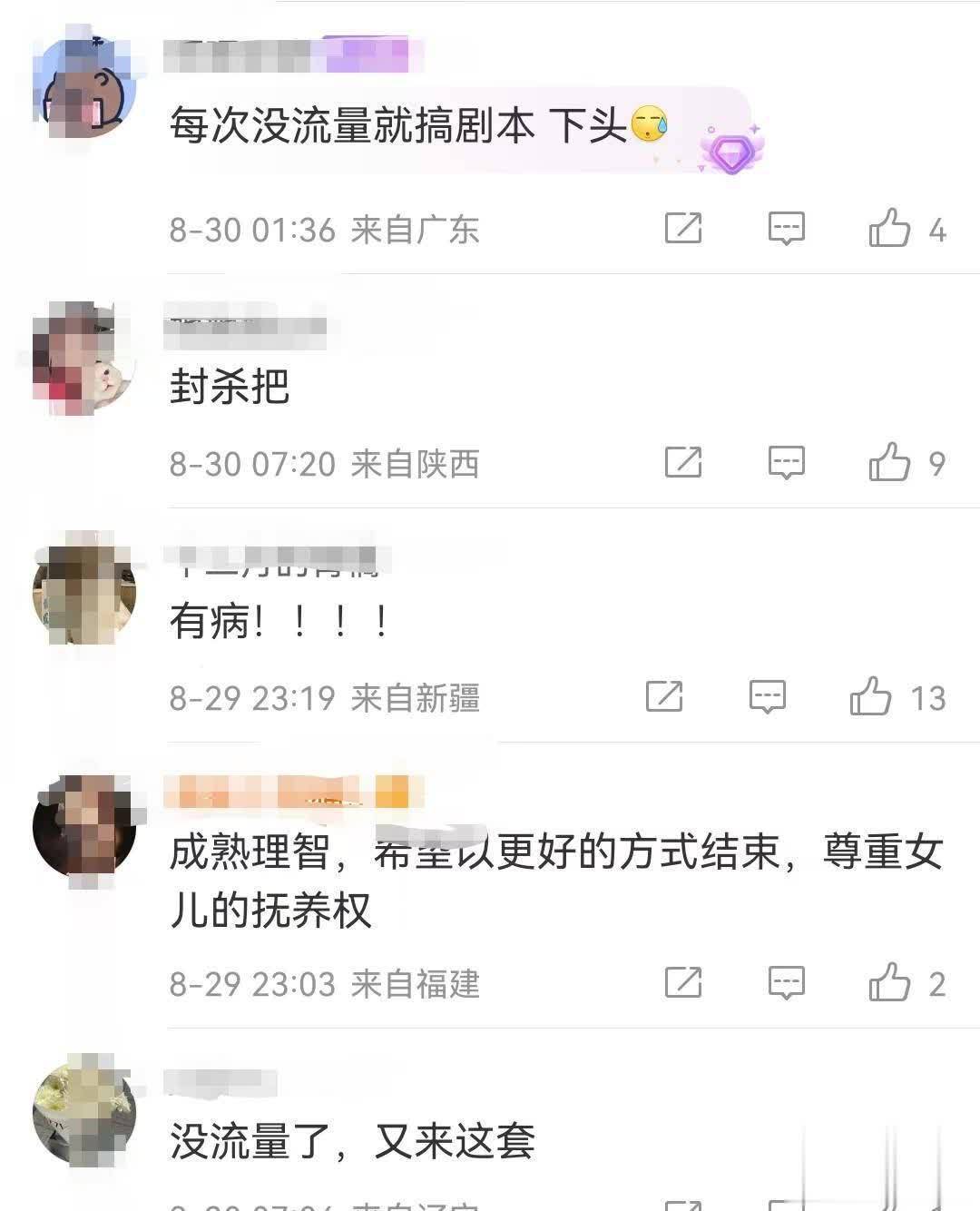
Task: Reply to the comment starting with '成熟理智'
Action: [786, 982]
